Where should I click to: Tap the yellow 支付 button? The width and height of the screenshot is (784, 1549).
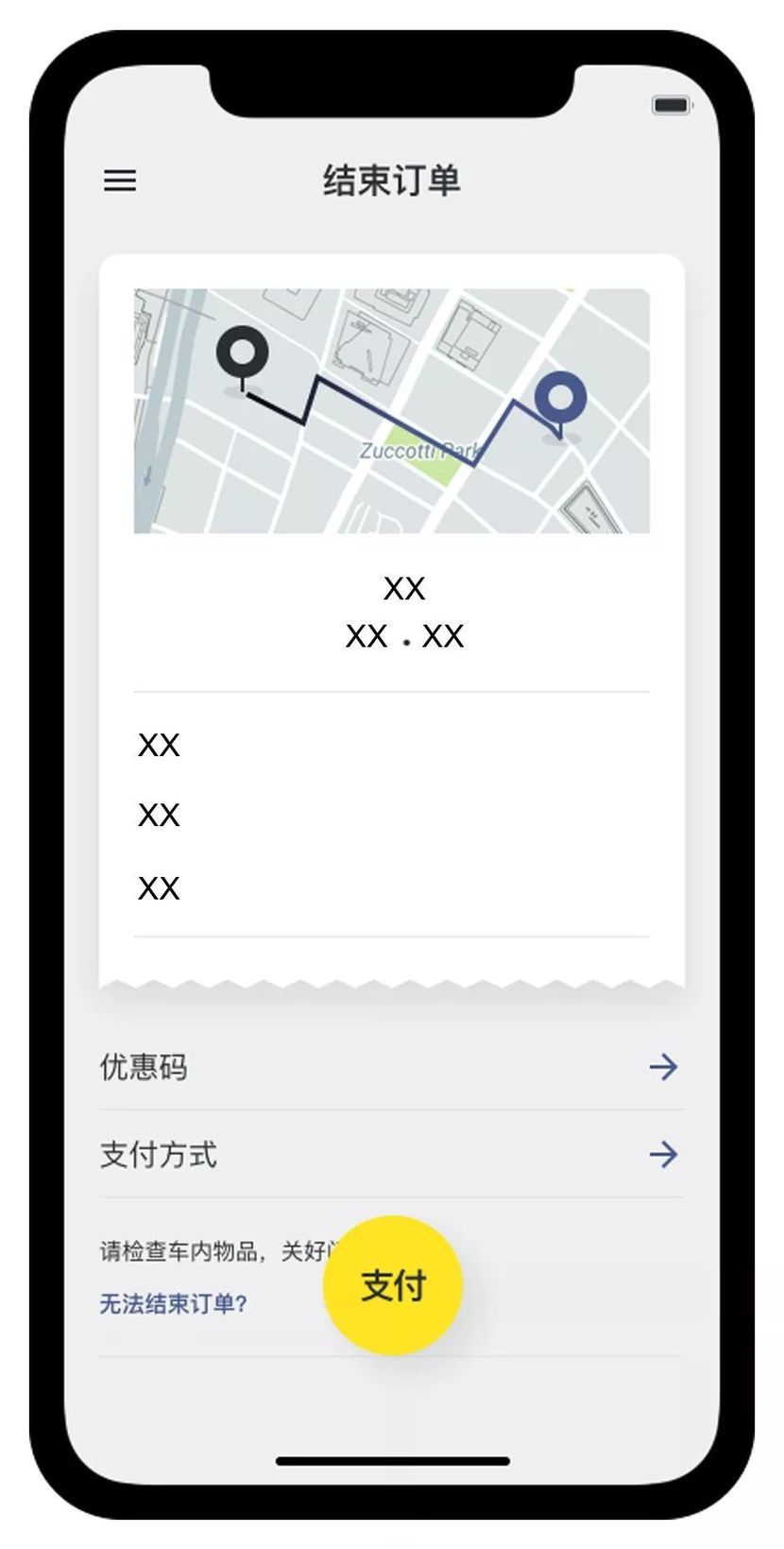[393, 1284]
